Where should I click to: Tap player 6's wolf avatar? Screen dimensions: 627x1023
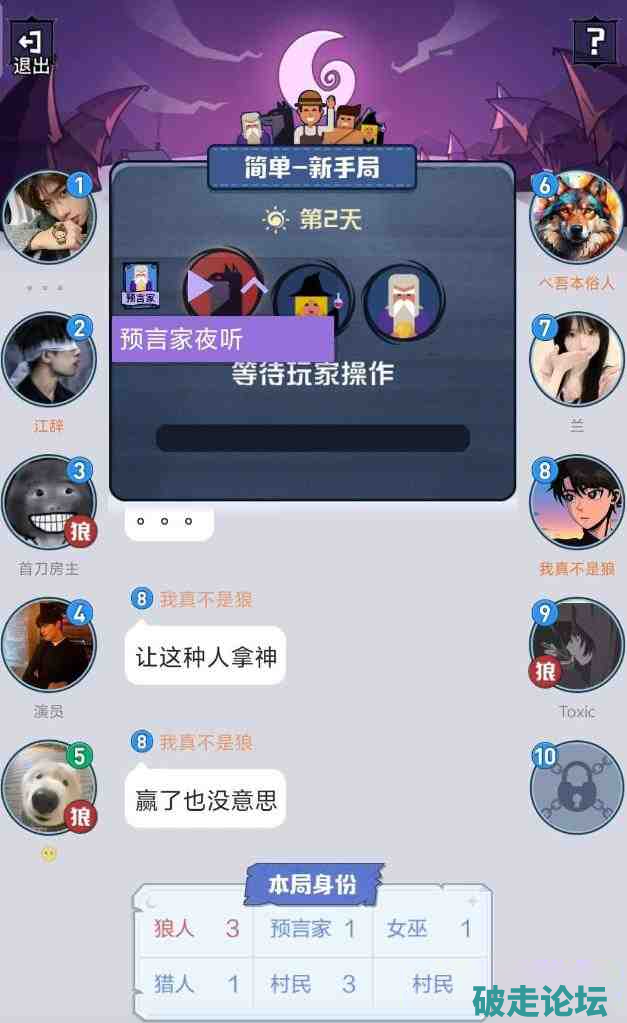[x=576, y=217]
